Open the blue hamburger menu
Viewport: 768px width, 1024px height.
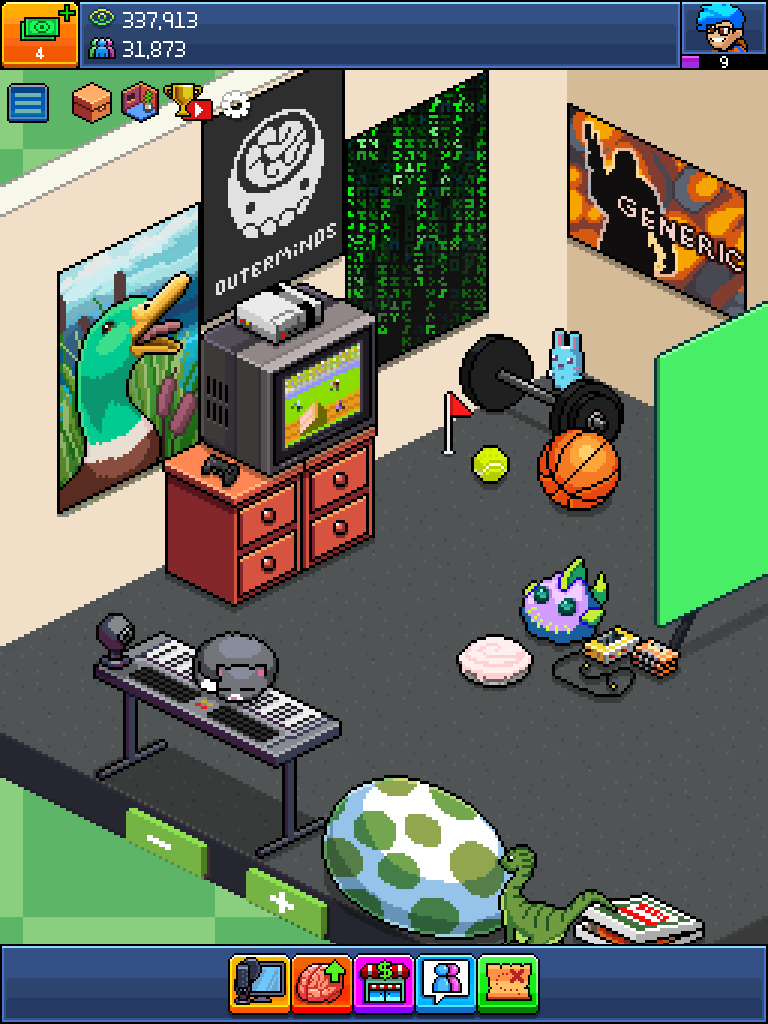tap(28, 103)
